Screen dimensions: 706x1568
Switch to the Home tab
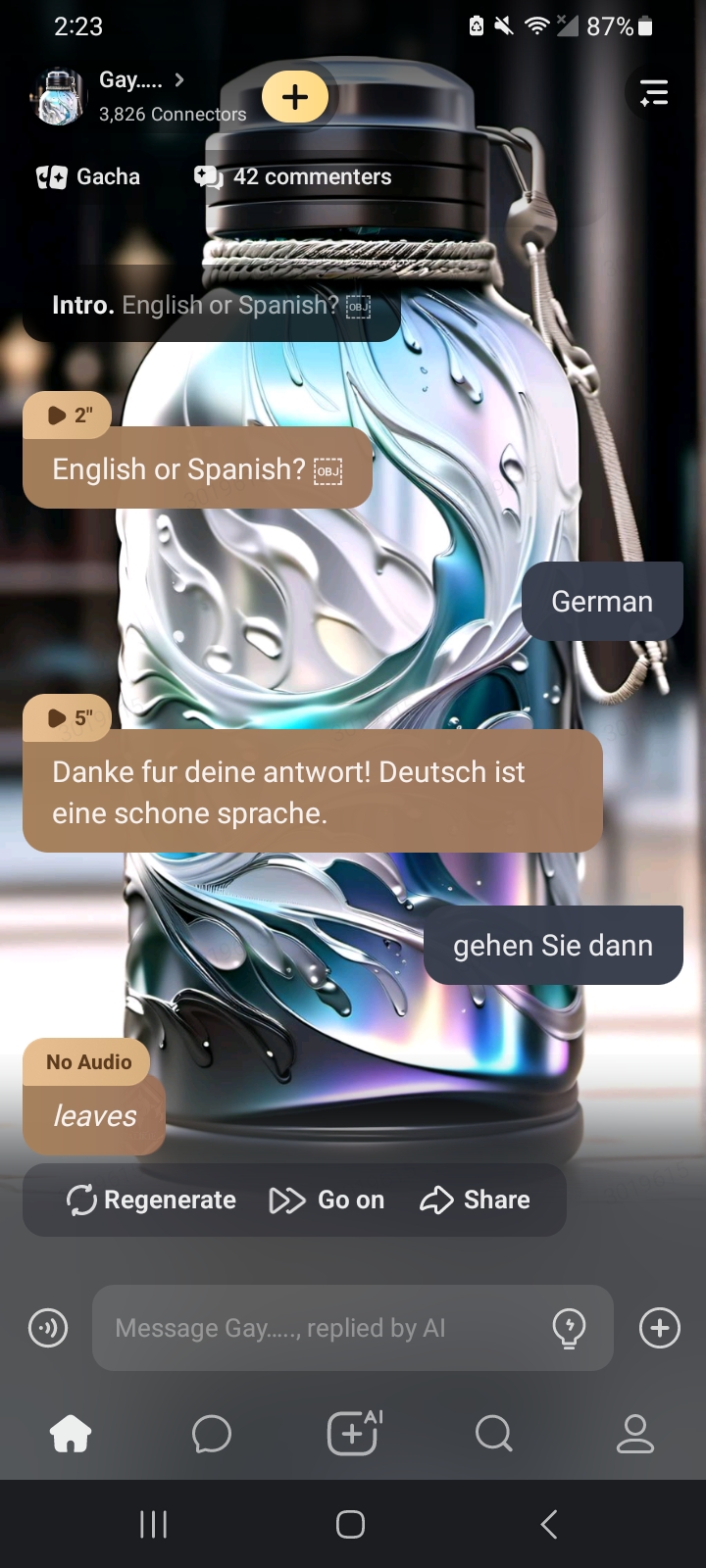coord(71,1435)
